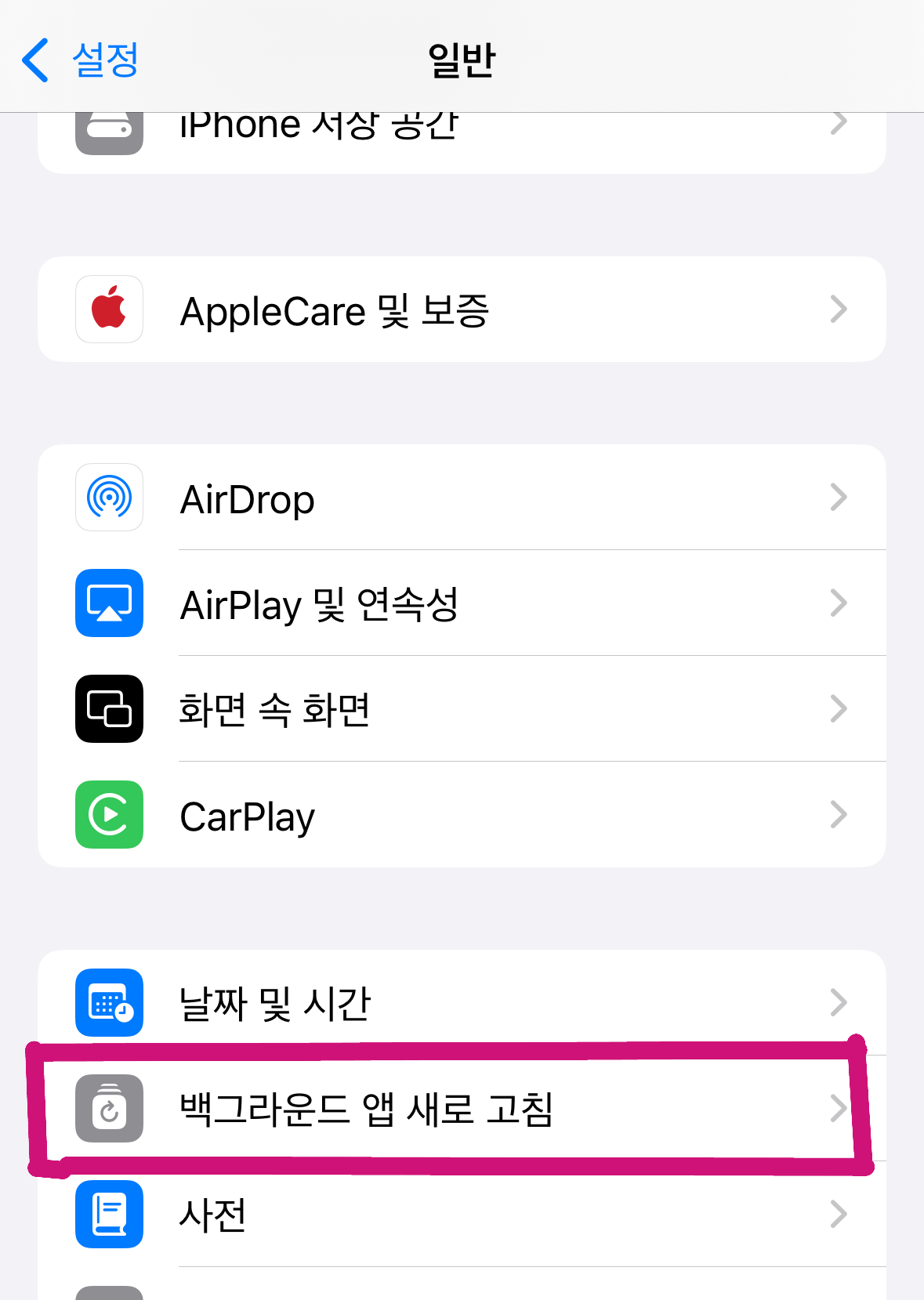Select the 날짜 및 시간 row
Image resolution: width=924 pixels, height=1300 pixels.
(462, 1003)
